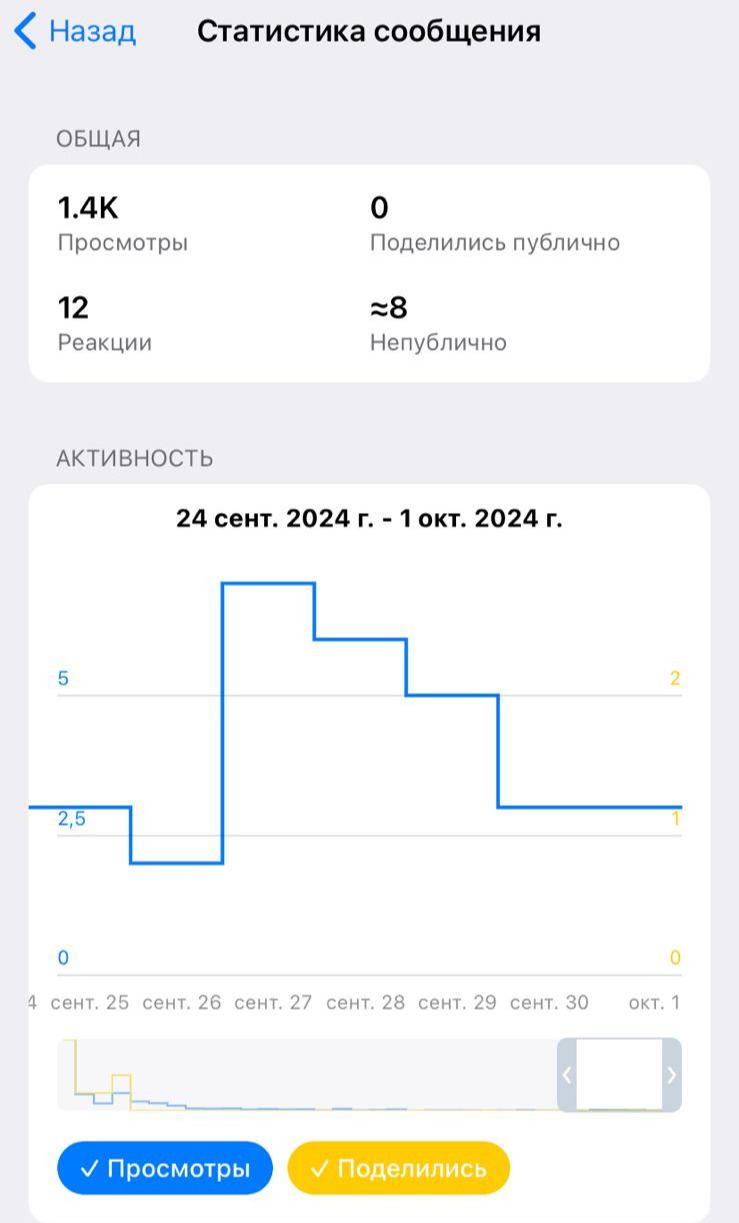Viewport: 739px width, 1223px height.
Task: Tap the right handle of range selector
Action: [x=672, y=1075]
